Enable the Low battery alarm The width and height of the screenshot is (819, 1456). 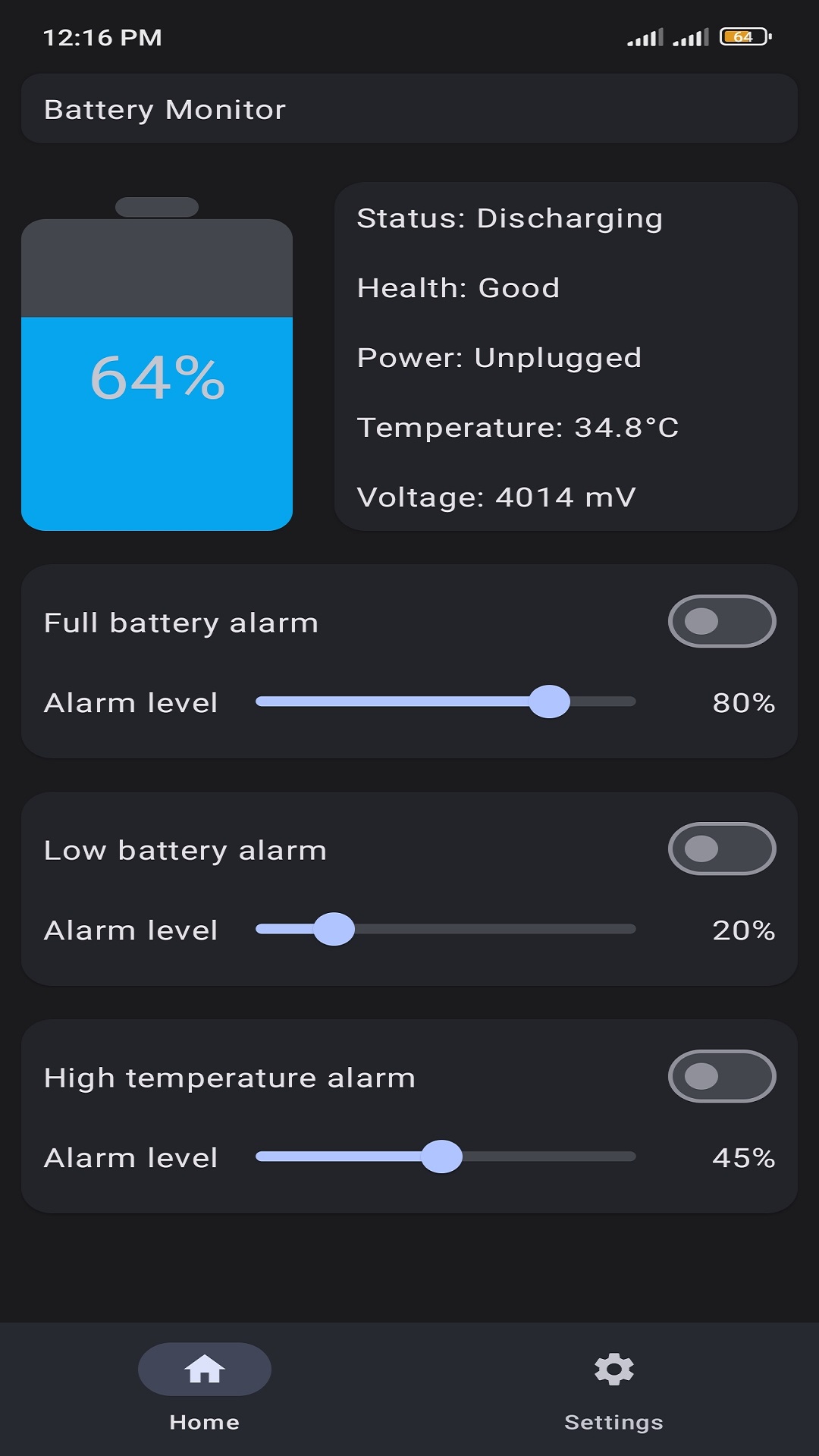click(x=722, y=849)
